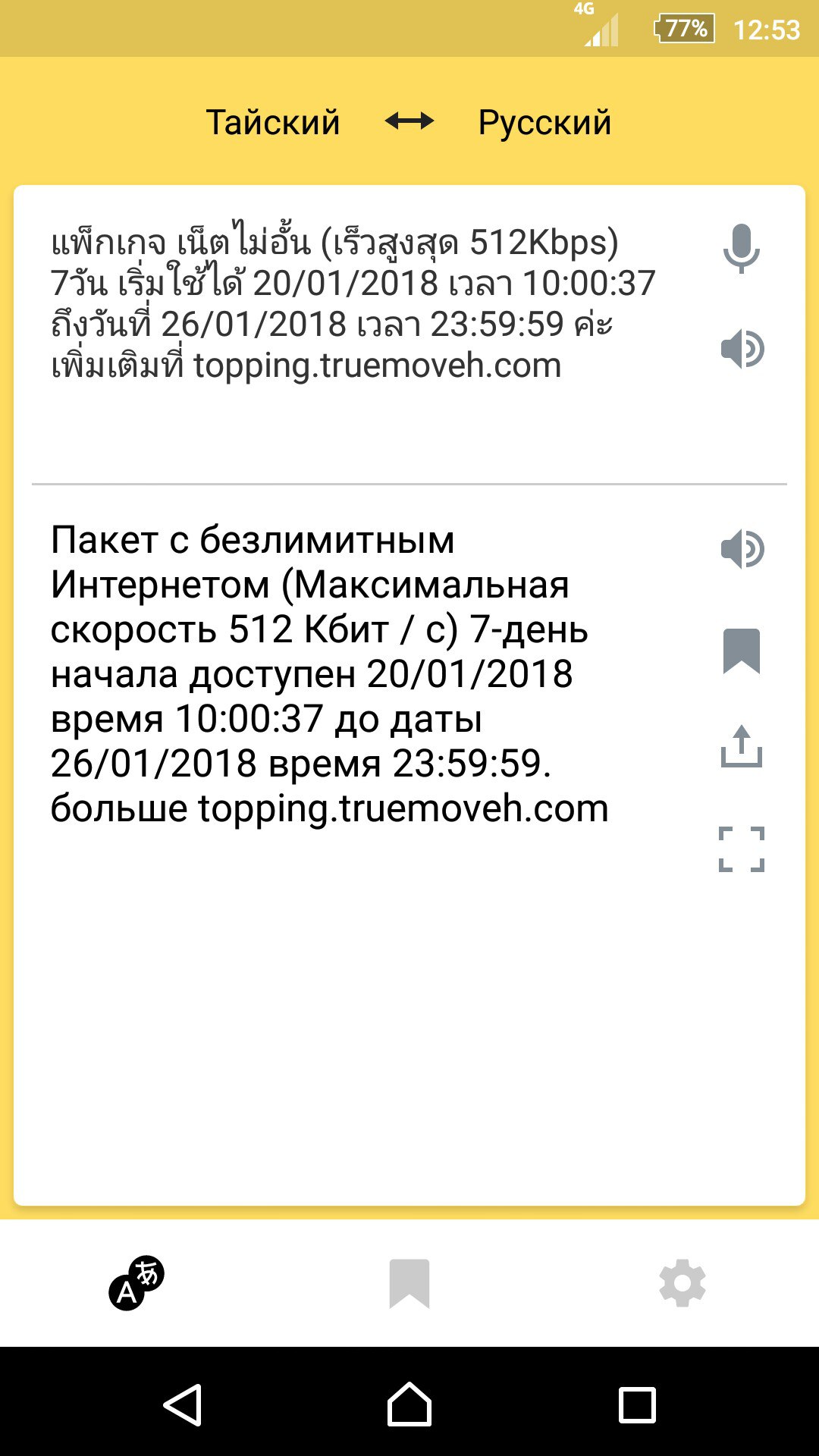
Task: Listen to the Thai source text
Action: pos(742,350)
